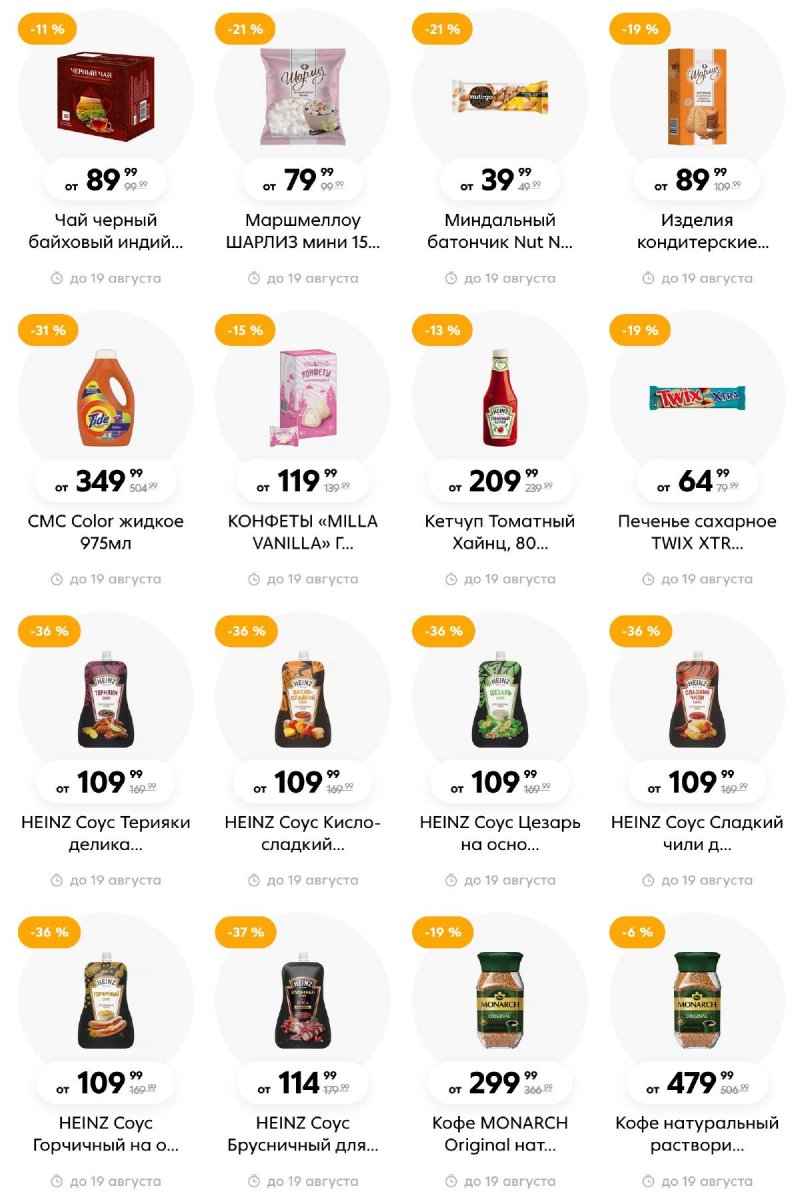Image resolution: width=800 pixels, height=1198 pixels.
Task: Select HEINZ Teriyaki sauce product
Action: (x=105, y=700)
